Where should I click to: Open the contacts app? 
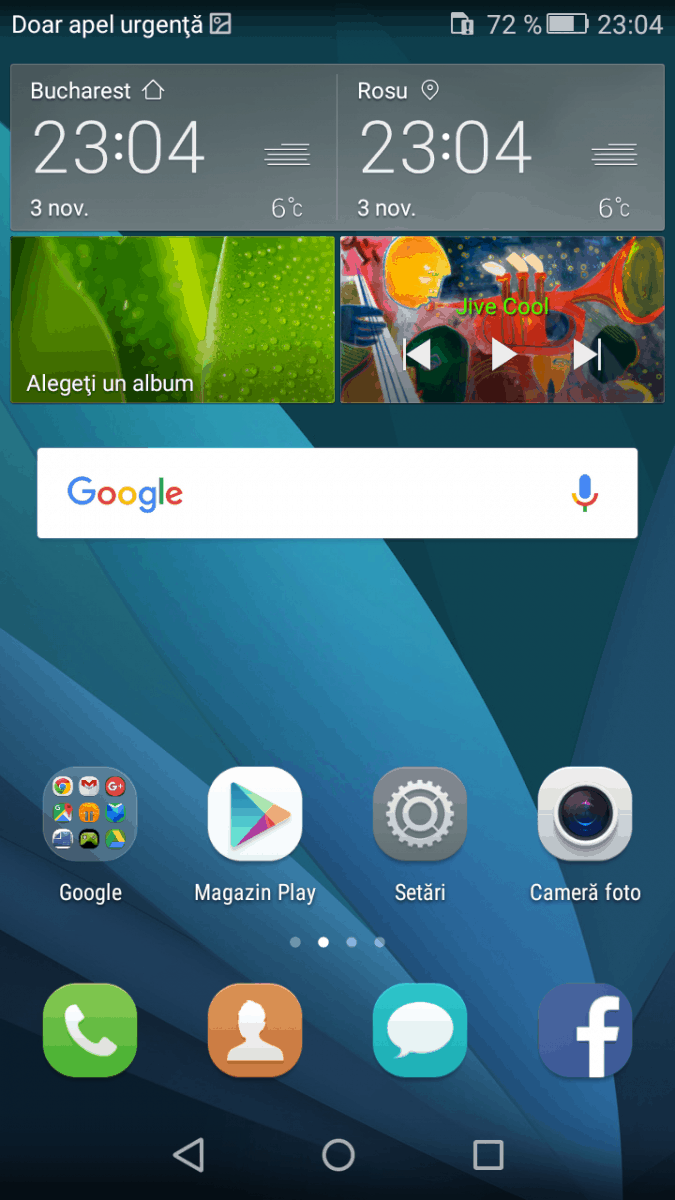pyautogui.click(x=255, y=1030)
